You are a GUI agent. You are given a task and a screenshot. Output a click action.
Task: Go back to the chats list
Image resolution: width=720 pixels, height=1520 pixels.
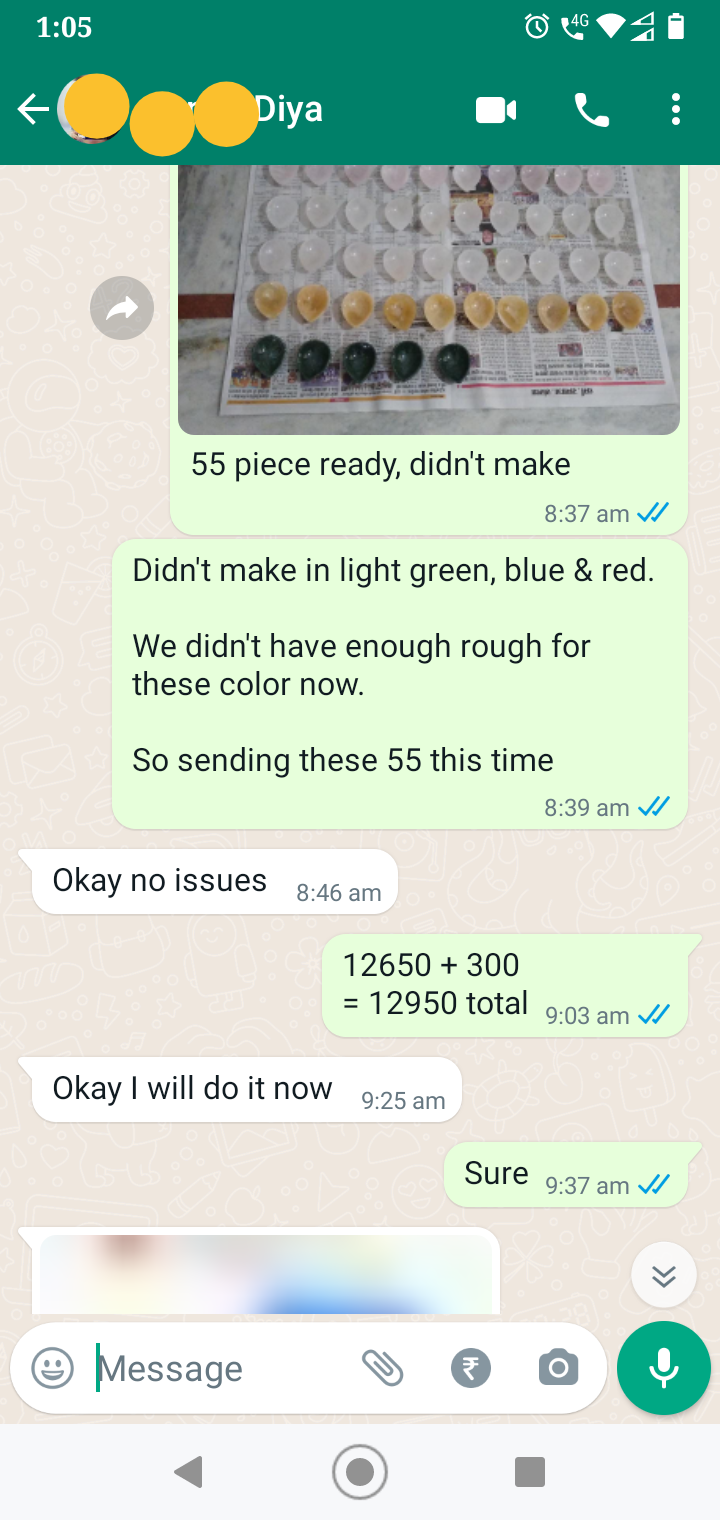coord(32,109)
